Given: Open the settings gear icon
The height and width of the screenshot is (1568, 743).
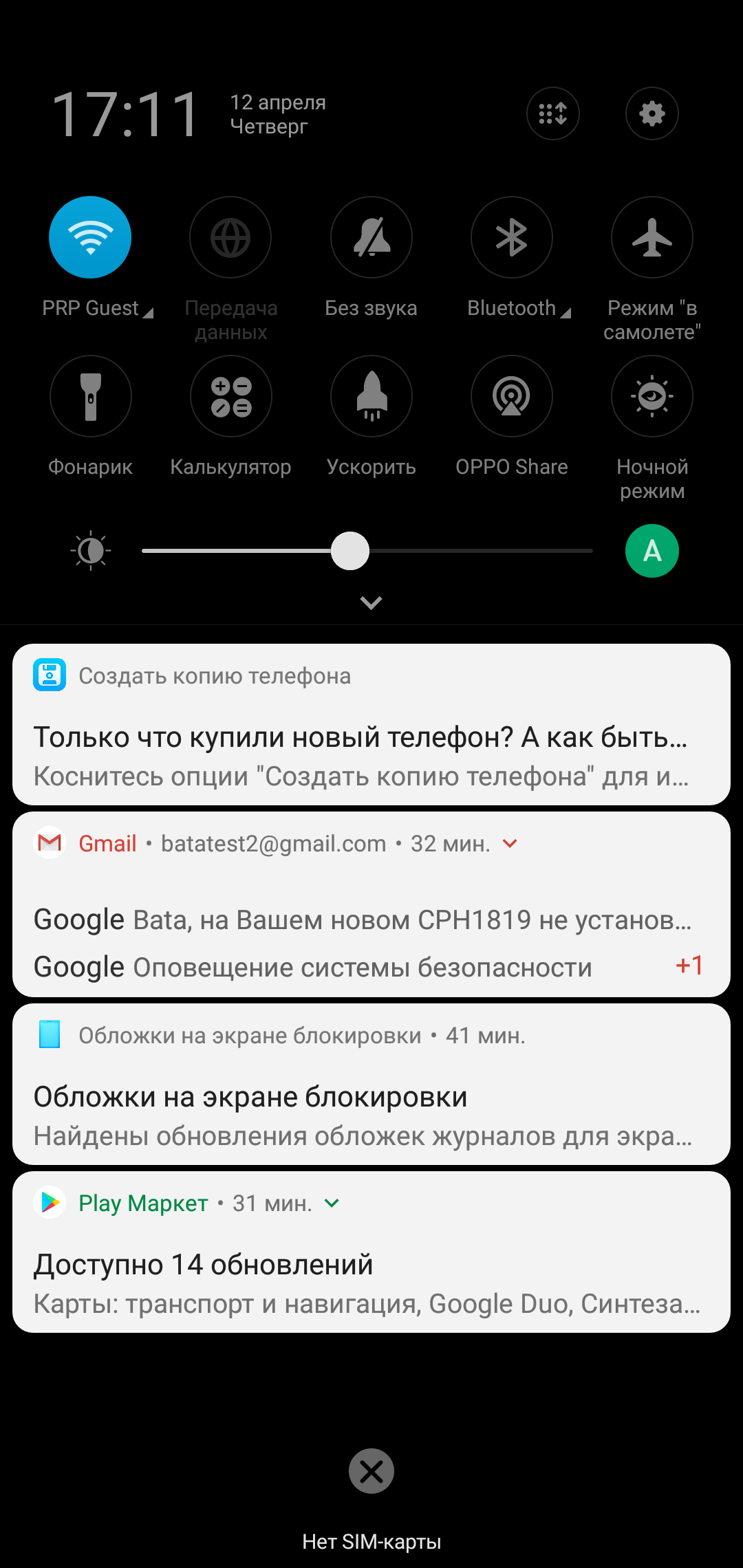Looking at the screenshot, I should tap(652, 113).
